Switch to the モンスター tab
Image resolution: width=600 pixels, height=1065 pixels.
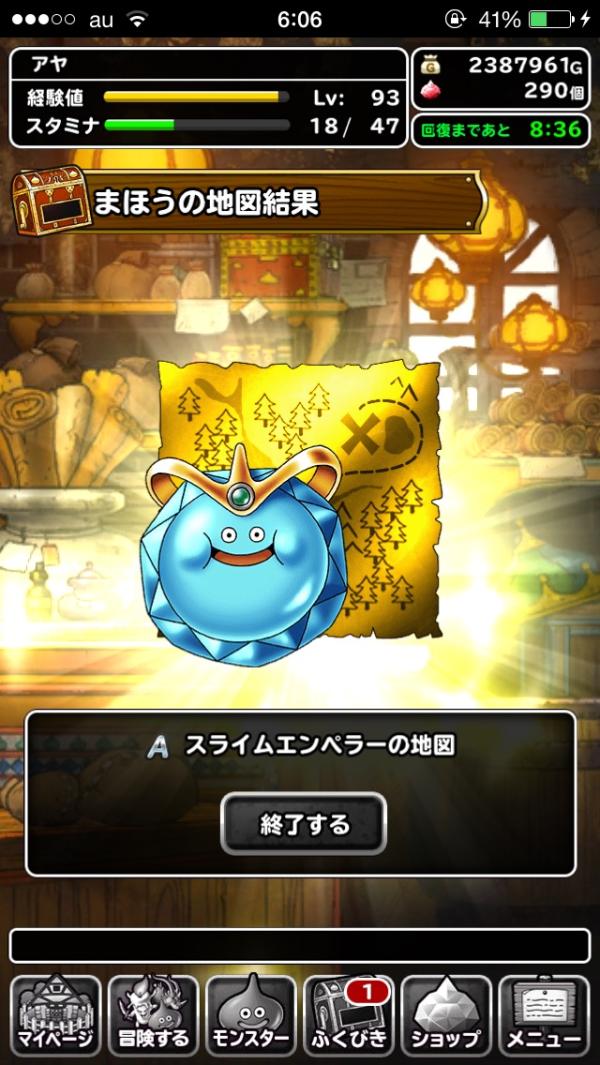click(x=251, y=1014)
